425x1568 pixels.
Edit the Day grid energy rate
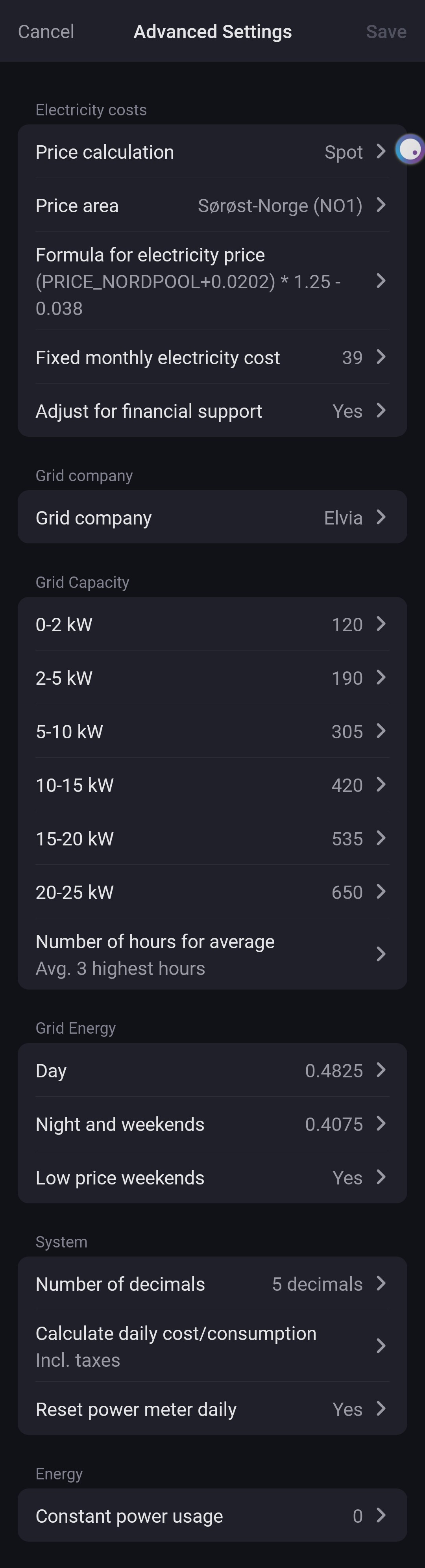pos(212,1071)
